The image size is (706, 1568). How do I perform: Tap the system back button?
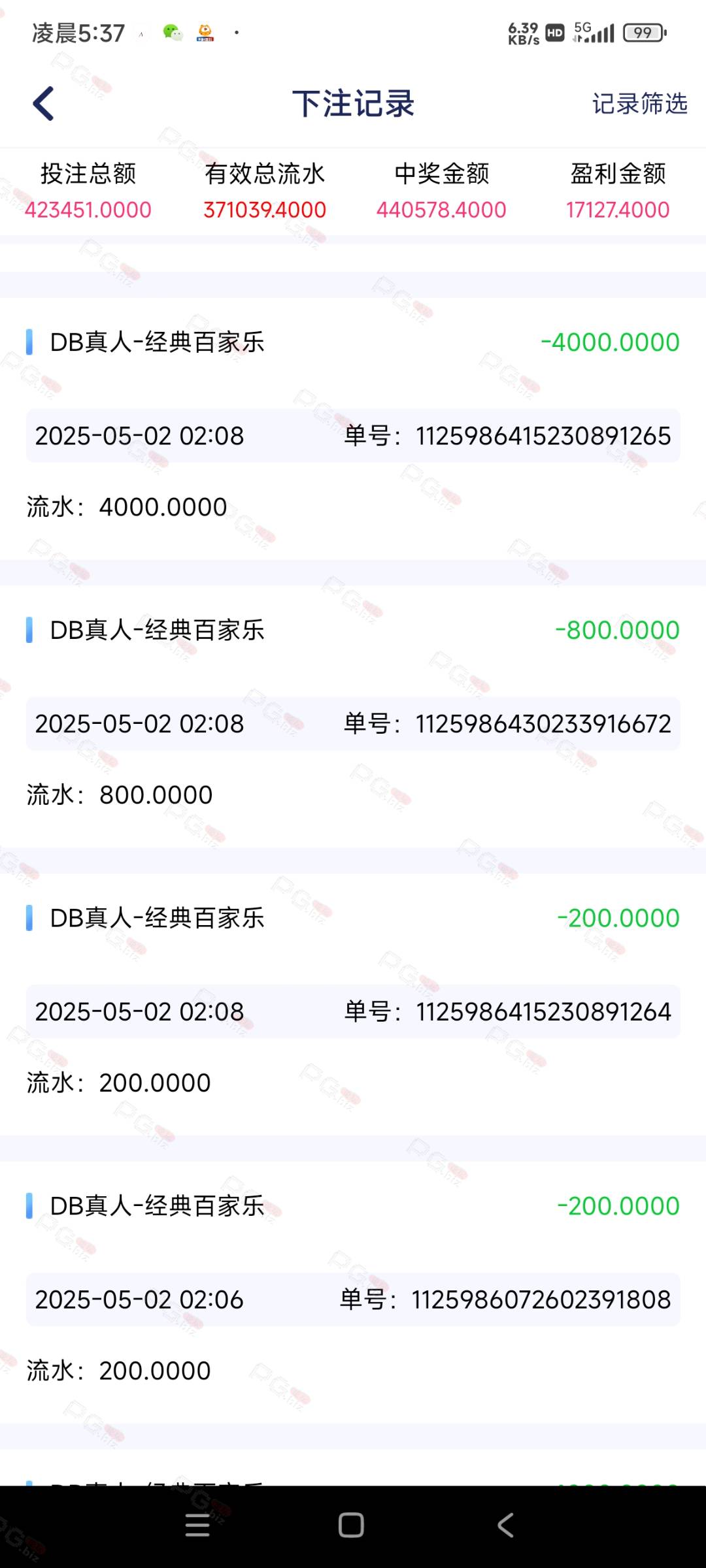click(505, 1526)
